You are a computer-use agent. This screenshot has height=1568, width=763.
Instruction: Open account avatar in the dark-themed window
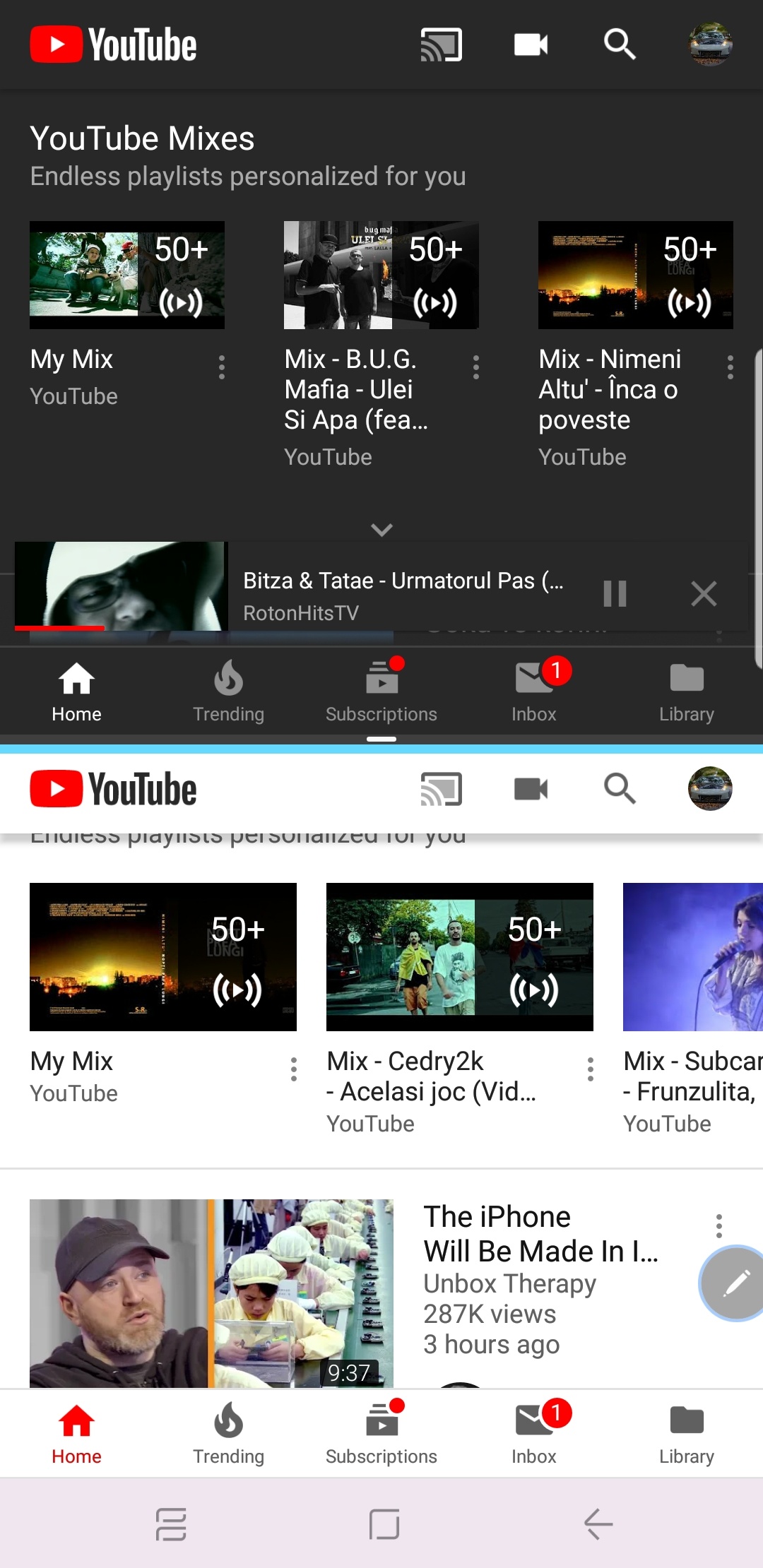710,44
